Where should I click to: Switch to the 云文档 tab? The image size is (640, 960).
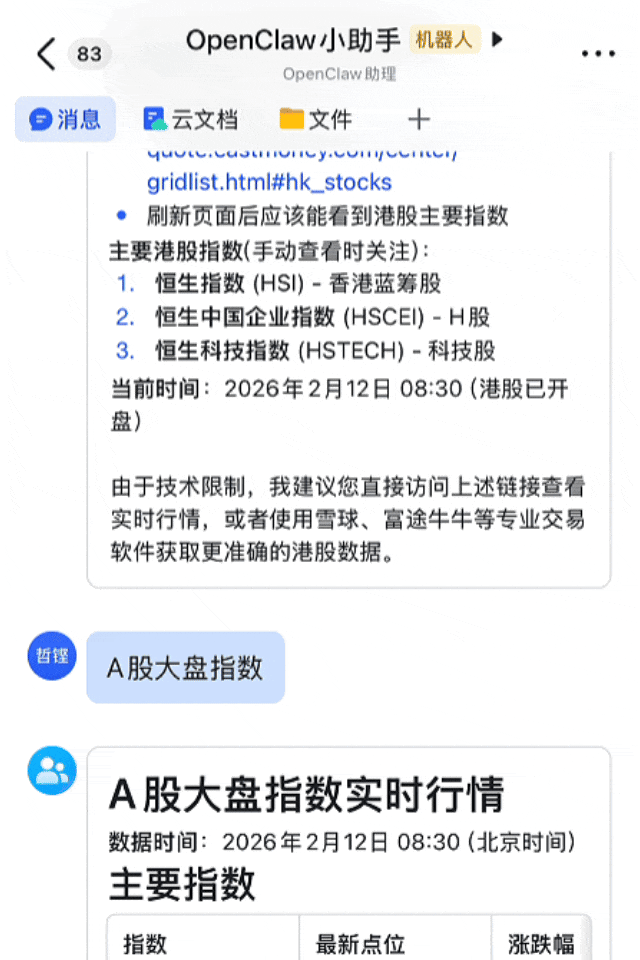[190, 120]
